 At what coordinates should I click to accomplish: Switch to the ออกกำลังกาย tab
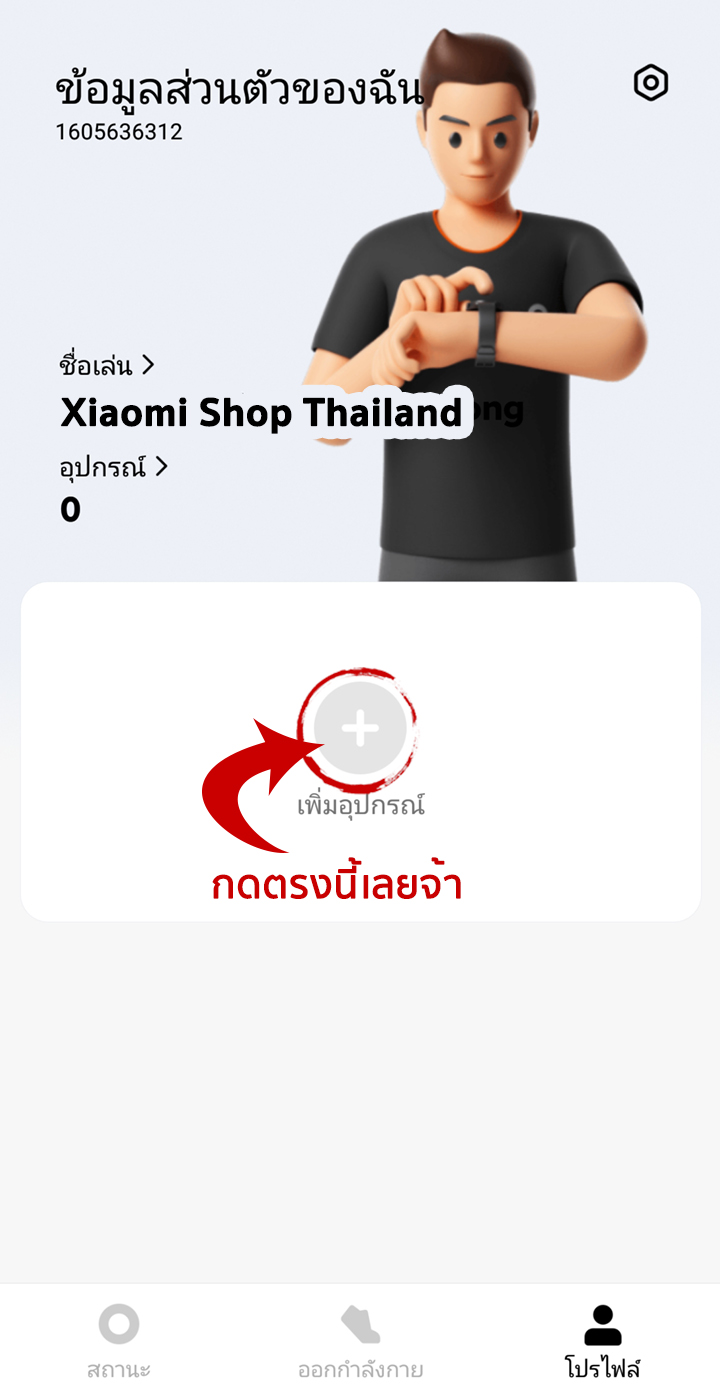[x=360, y=1341]
